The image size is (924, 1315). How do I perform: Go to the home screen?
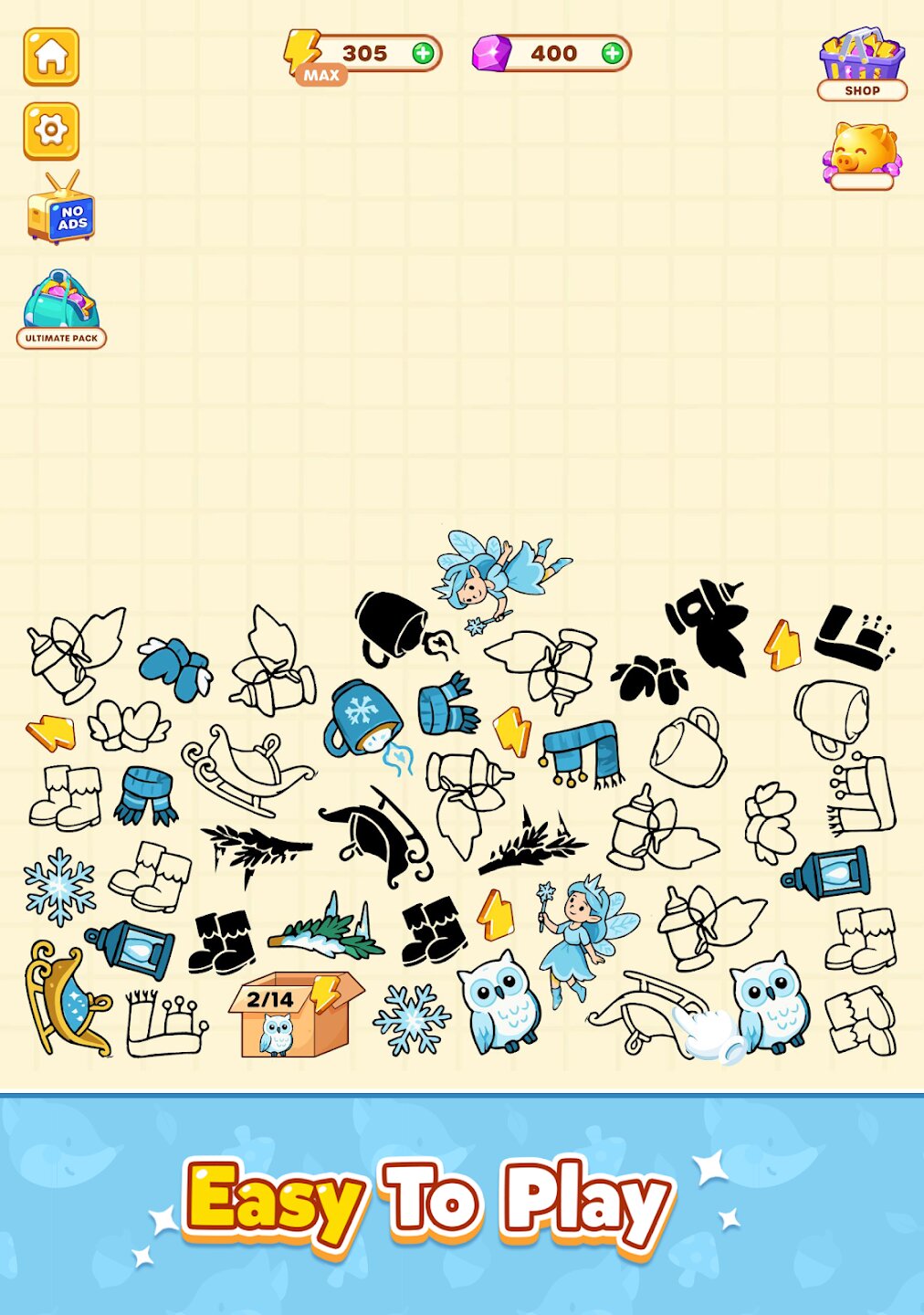pyautogui.click(x=51, y=57)
